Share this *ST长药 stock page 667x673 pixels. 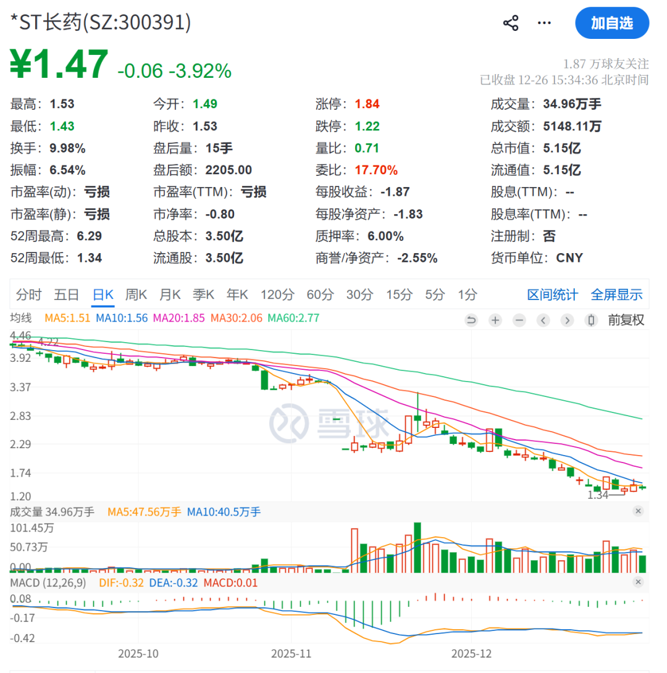[510, 23]
